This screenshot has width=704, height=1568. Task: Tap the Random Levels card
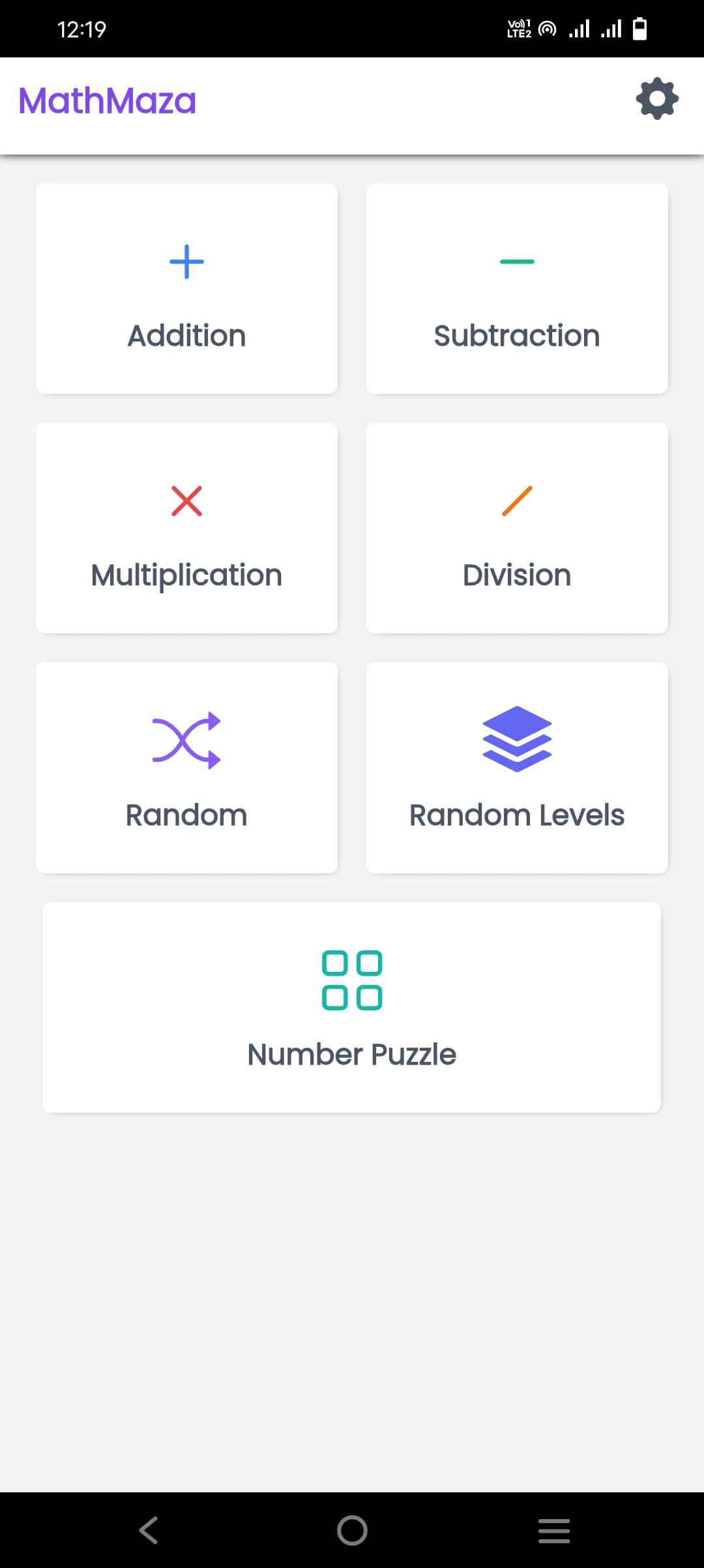[x=517, y=767]
